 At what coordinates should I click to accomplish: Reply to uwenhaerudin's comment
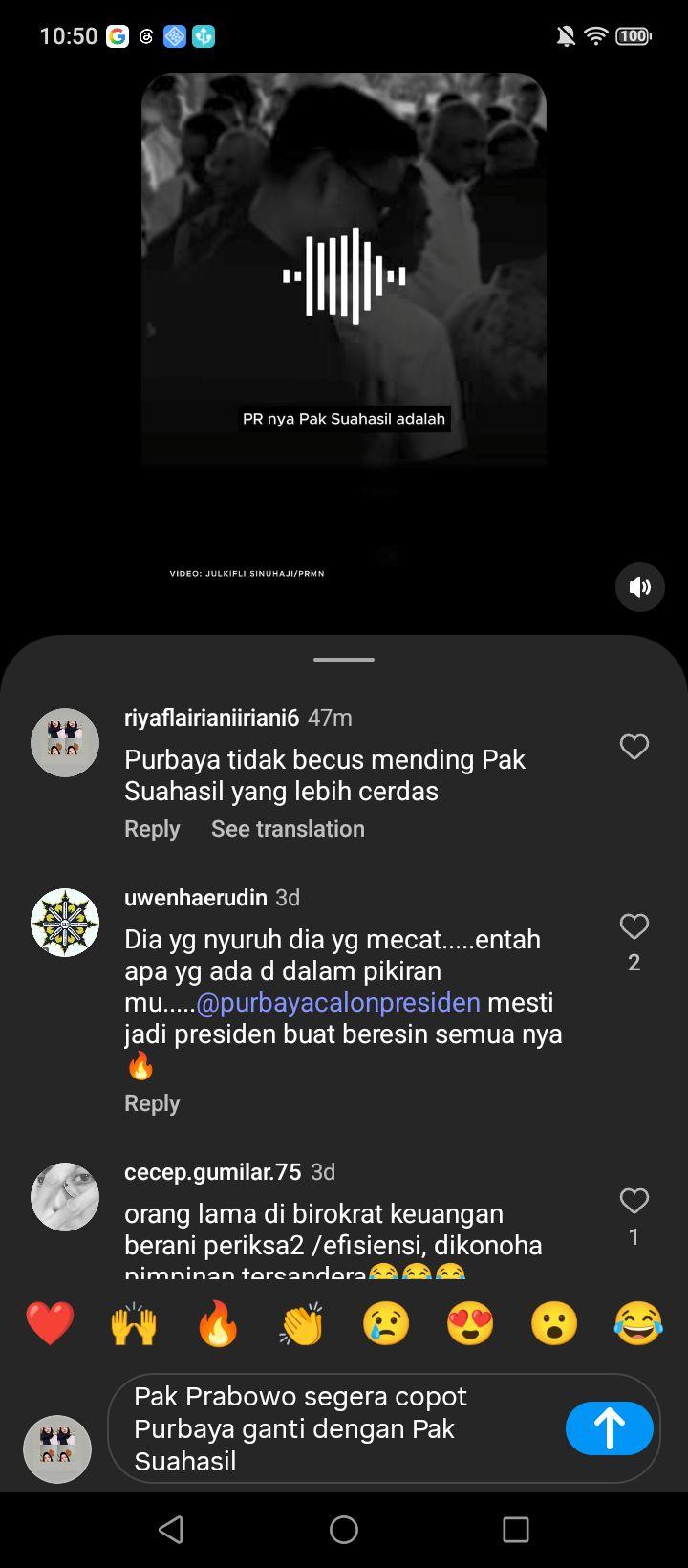[x=152, y=1103]
